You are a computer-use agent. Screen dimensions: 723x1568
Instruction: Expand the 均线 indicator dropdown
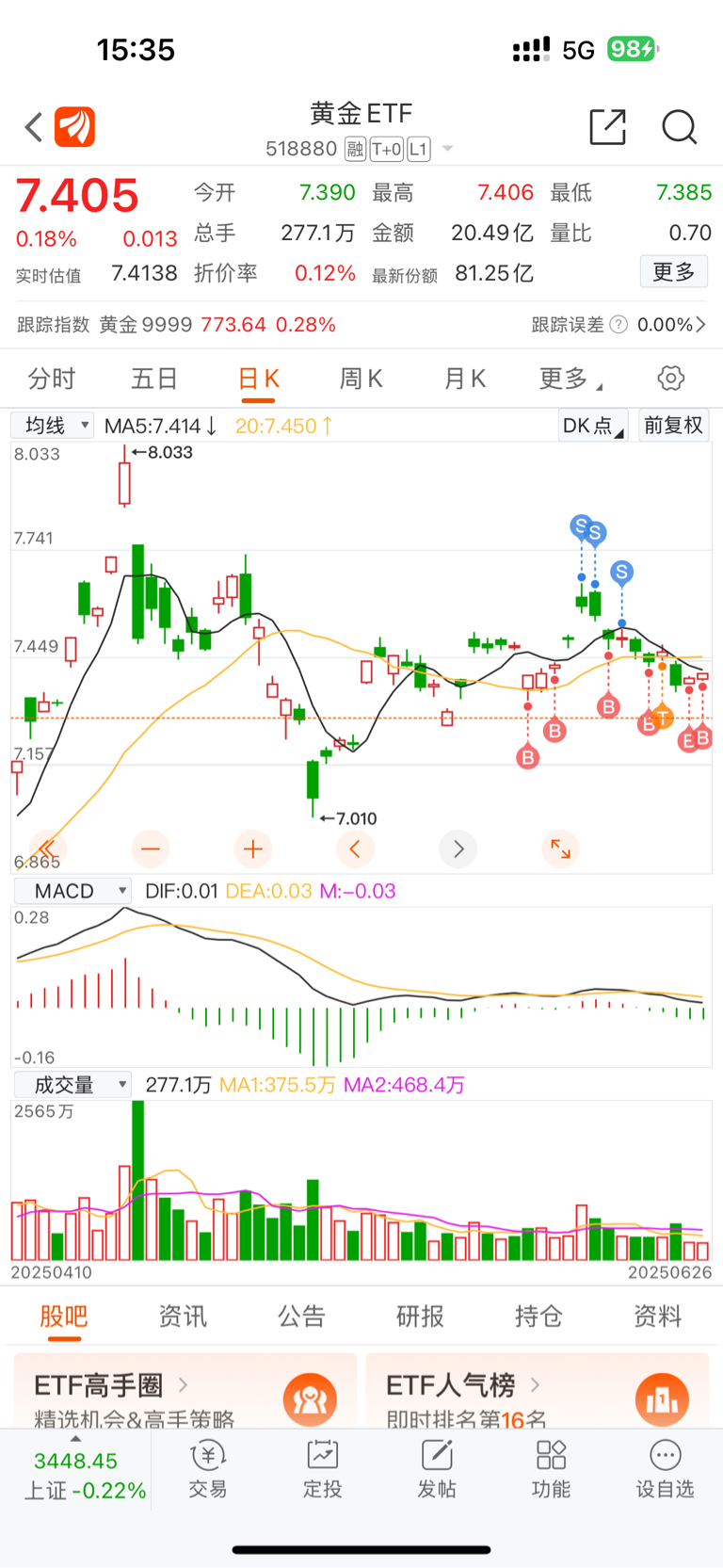pos(53,426)
